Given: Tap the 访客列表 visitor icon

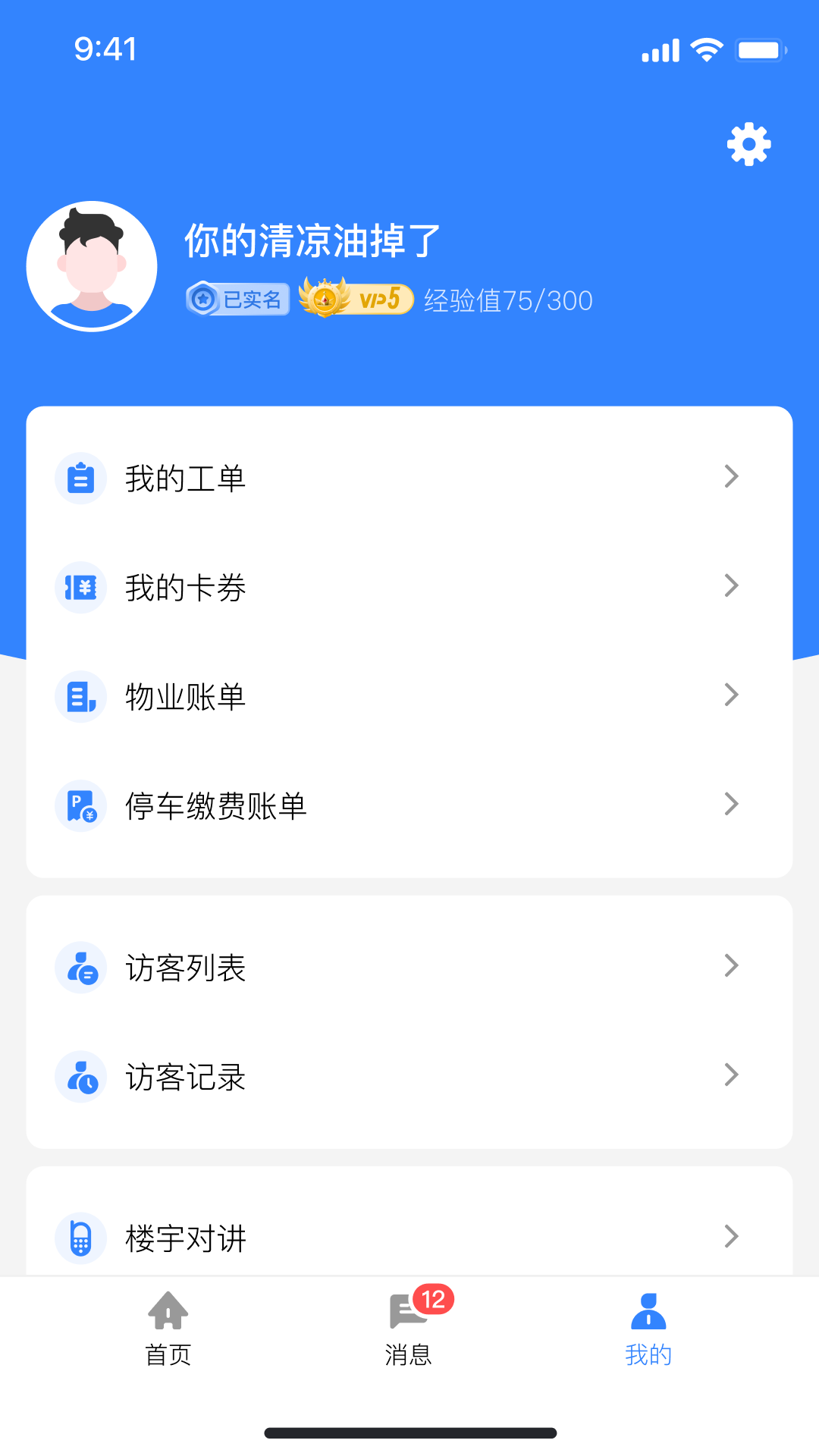Looking at the screenshot, I should point(80,967).
